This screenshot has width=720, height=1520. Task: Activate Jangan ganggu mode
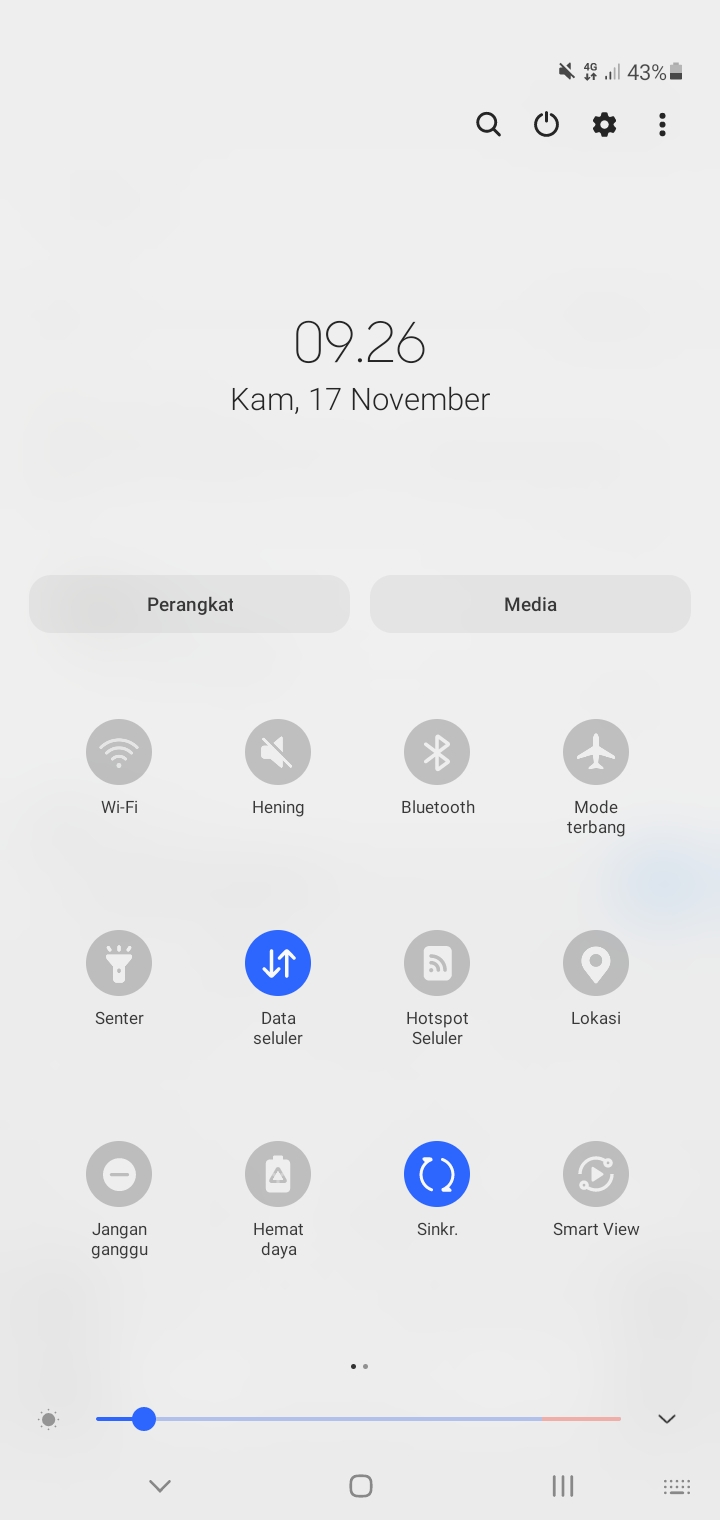click(x=119, y=1173)
